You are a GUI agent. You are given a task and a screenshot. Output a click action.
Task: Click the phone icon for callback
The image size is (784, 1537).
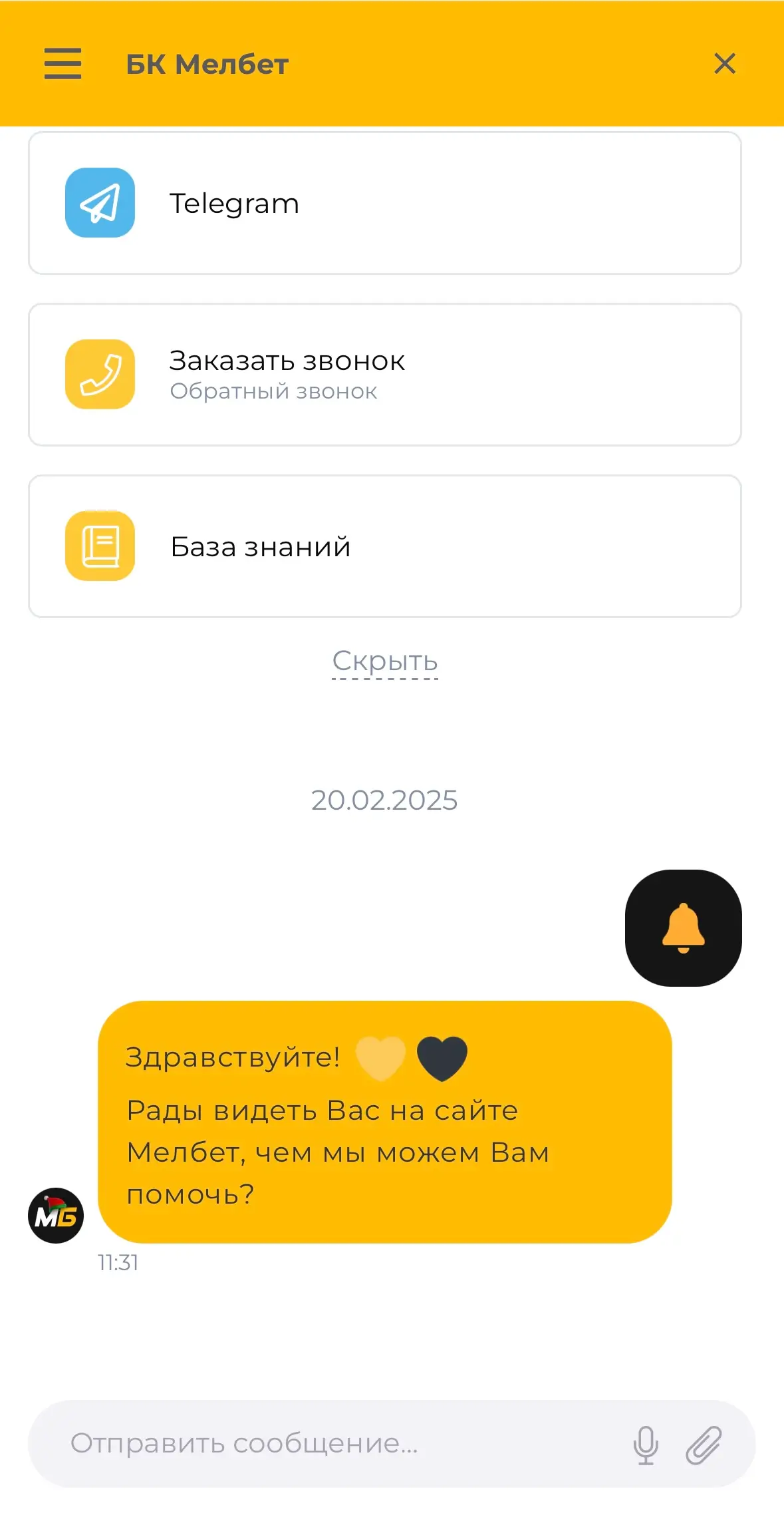[x=100, y=373]
